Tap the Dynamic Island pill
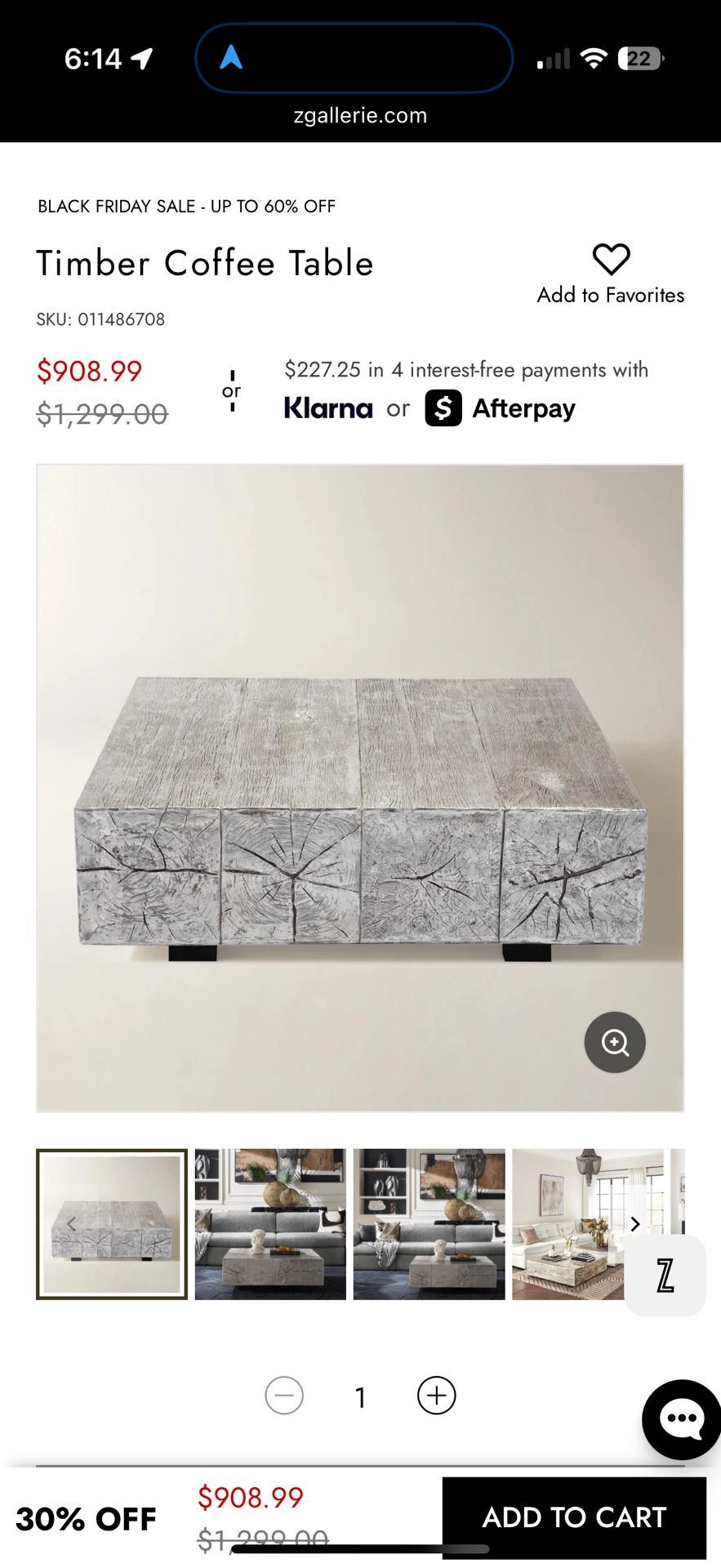The height and width of the screenshot is (1568, 721). (354, 58)
